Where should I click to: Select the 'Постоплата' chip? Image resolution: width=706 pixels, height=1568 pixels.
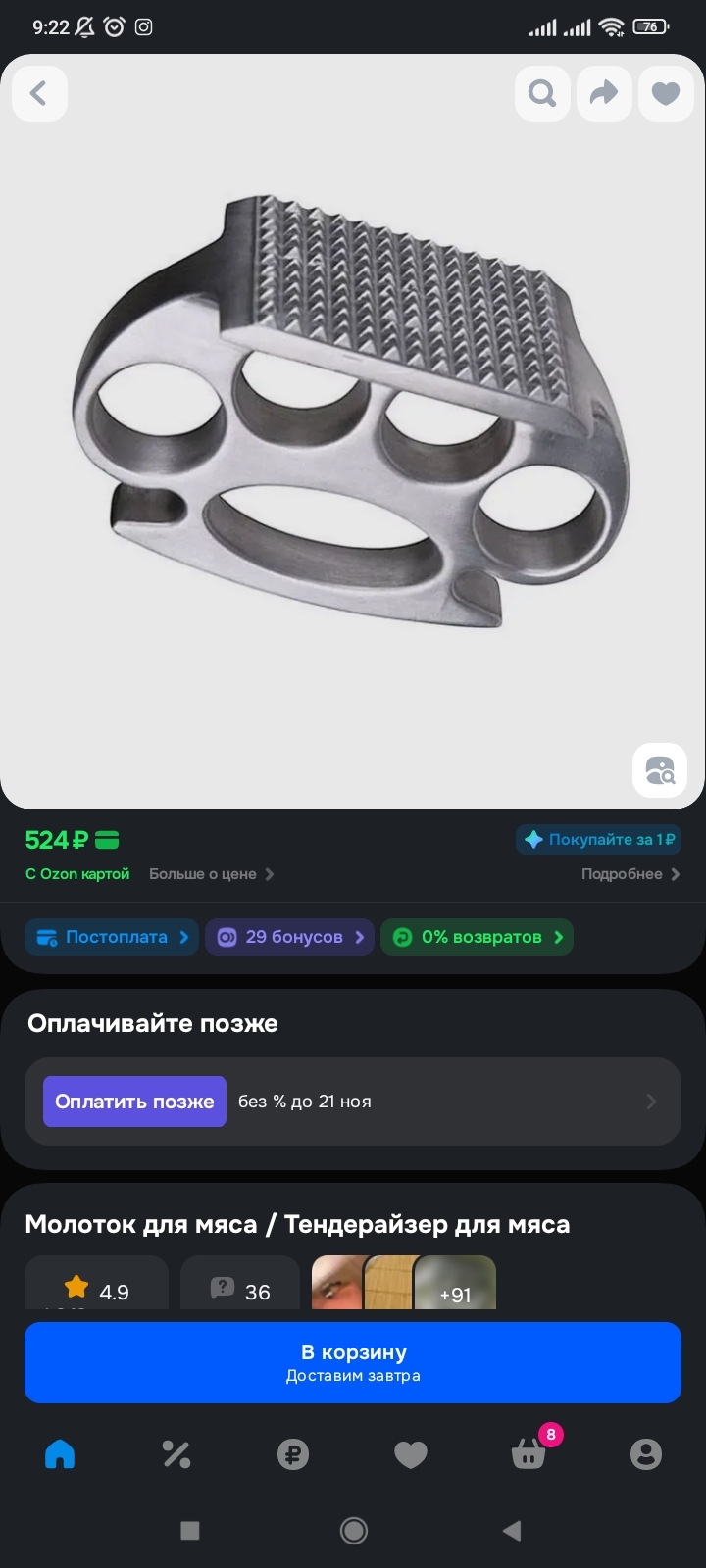pyautogui.click(x=112, y=937)
